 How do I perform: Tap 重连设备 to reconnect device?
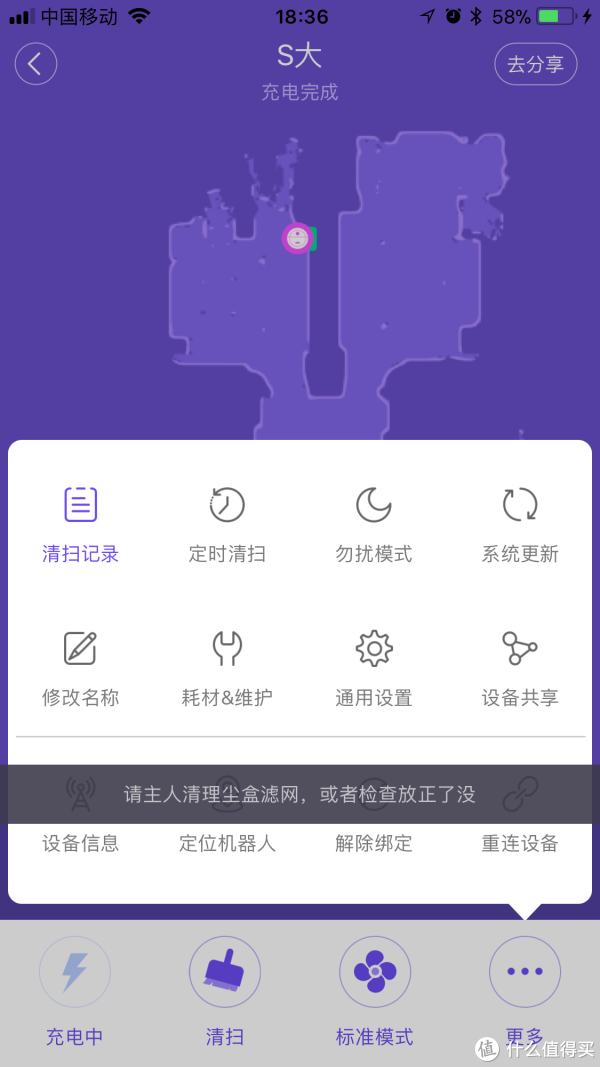[520, 842]
